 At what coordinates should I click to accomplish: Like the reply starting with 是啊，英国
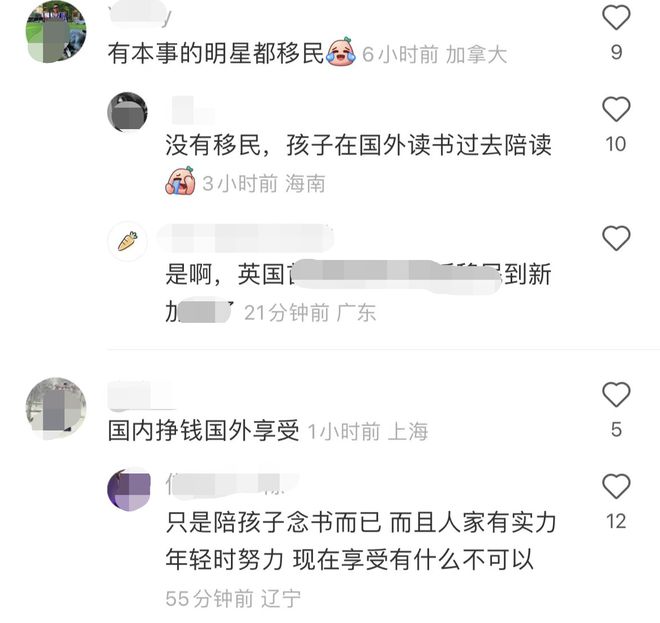pyautogui.click(x=617, y=238)
